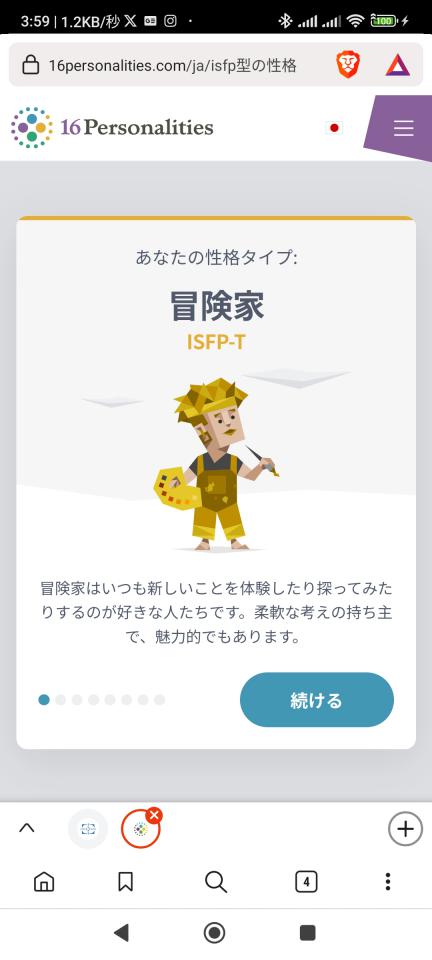This screenshot has height=960, width=432.
Task: Open the bookmarks icon
Action: (x=125, y=882)
